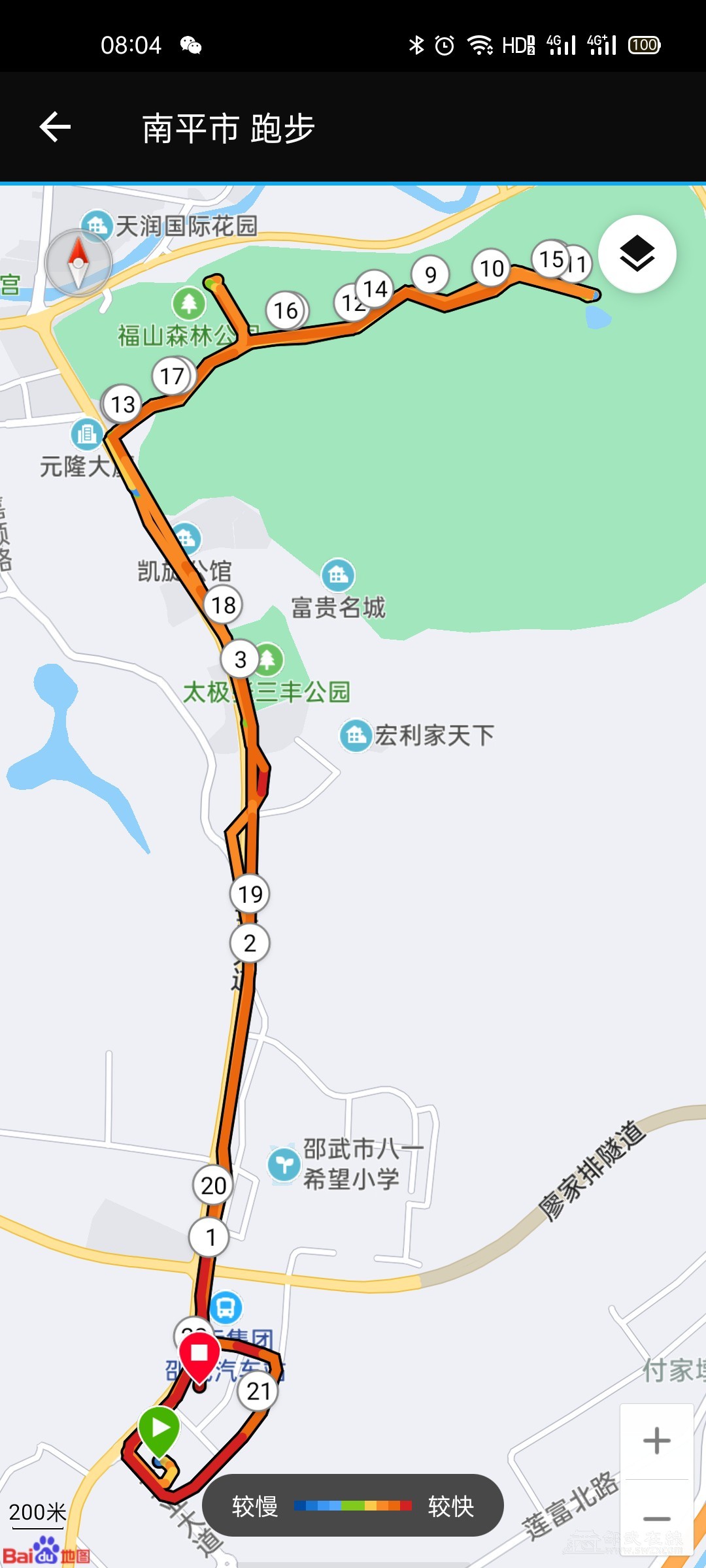706x1568 pixels.
Task: Zoom in on the map
Action: click(x=656, y=1441)
